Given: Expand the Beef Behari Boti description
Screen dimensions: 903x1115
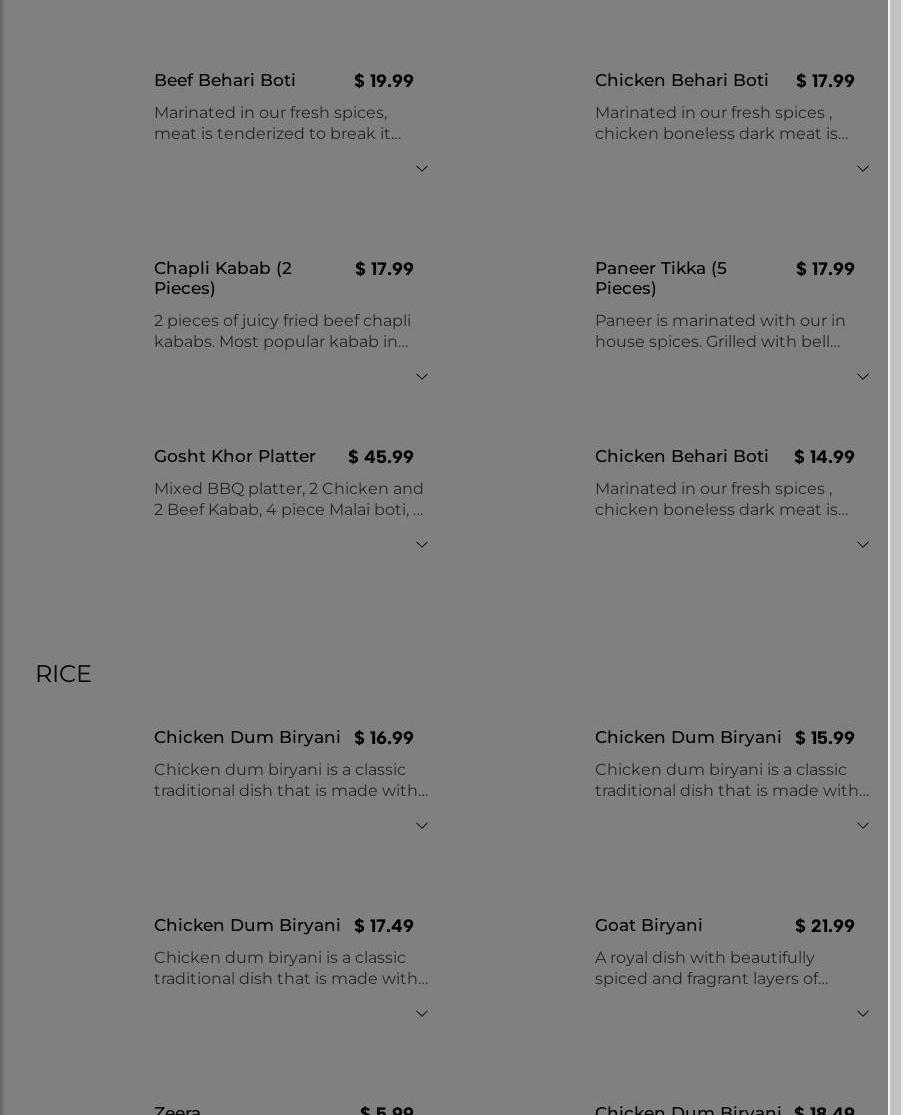Looking at the screenshot, I should coord(421,169).
